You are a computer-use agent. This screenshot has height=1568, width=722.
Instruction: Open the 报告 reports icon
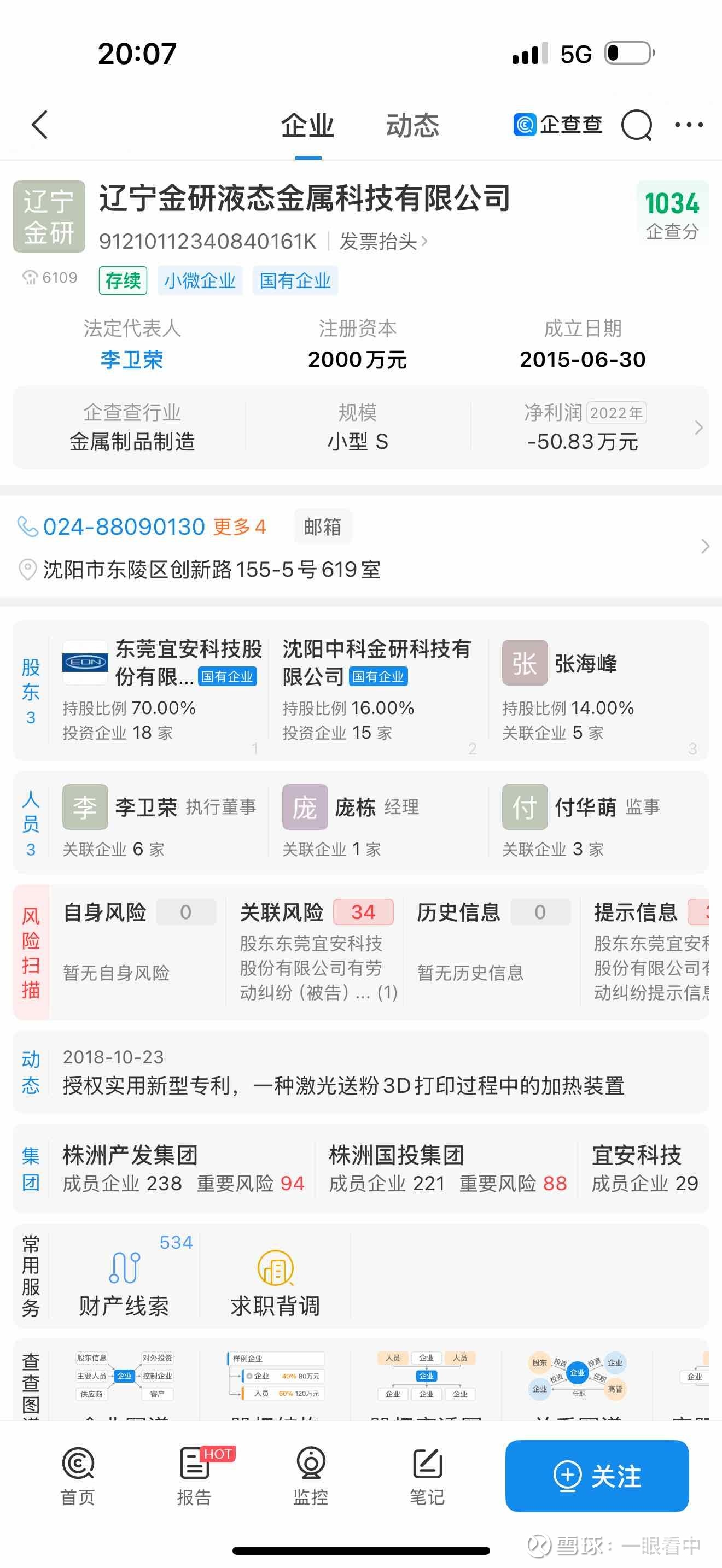(194, 1473)
